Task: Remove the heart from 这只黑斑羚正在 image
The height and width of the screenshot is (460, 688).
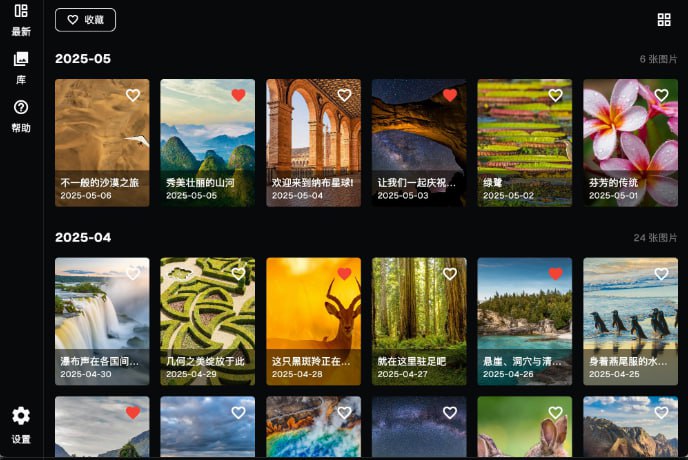Action: tap(344, 273)
